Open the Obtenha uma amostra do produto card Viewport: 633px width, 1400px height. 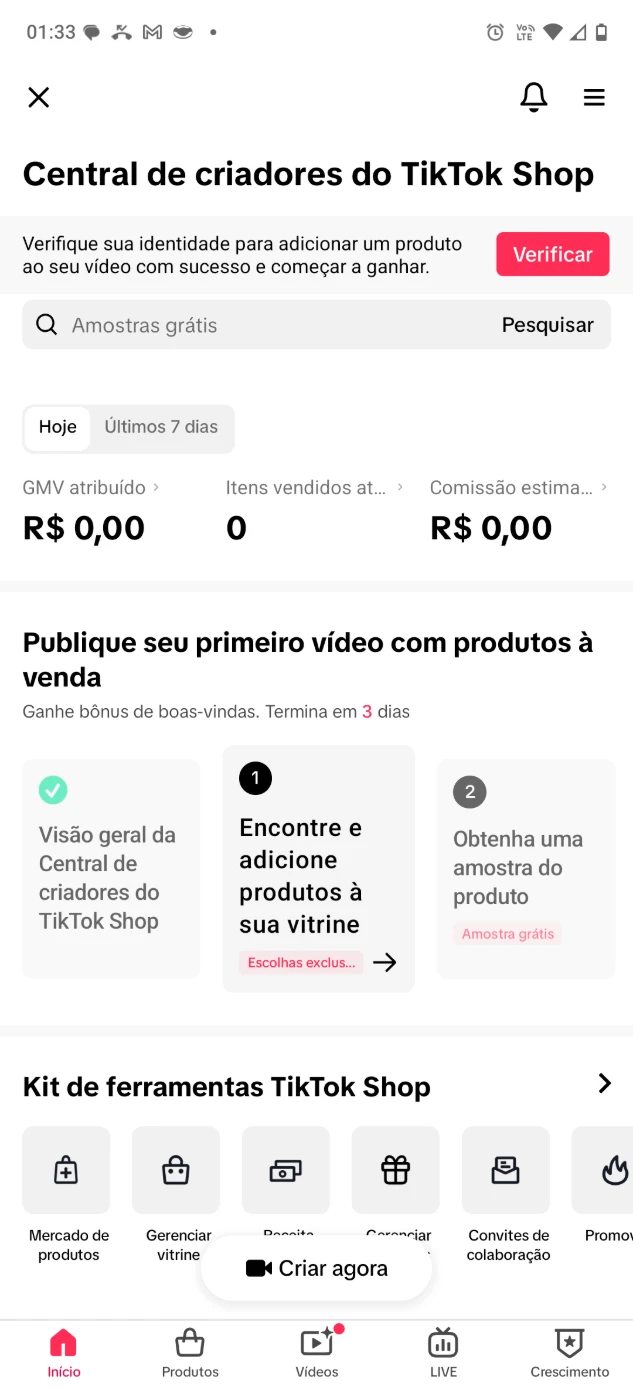click(x=525, y=868)
